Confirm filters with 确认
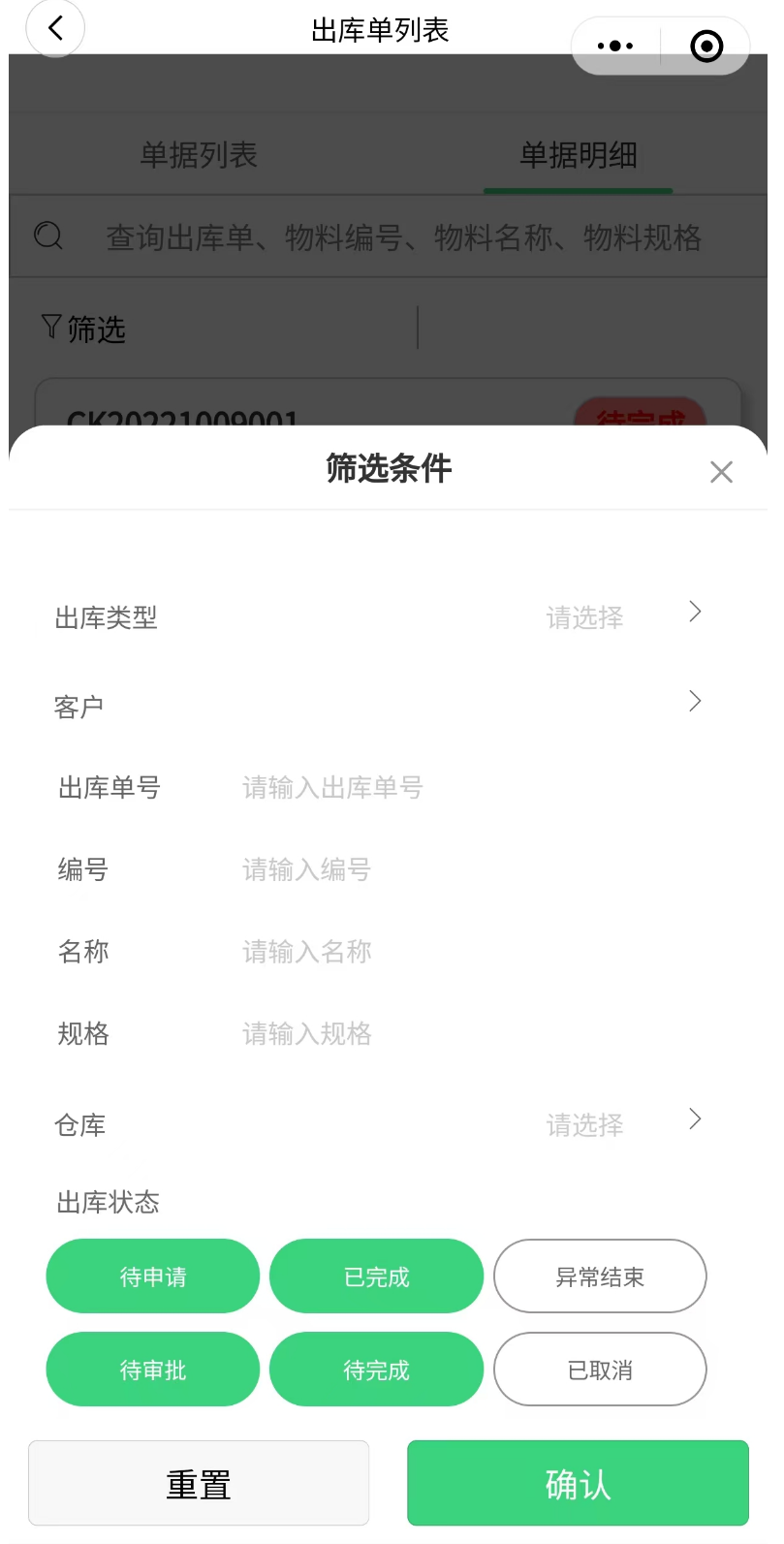This screenshot has width=784, height=1544. 578,1483
